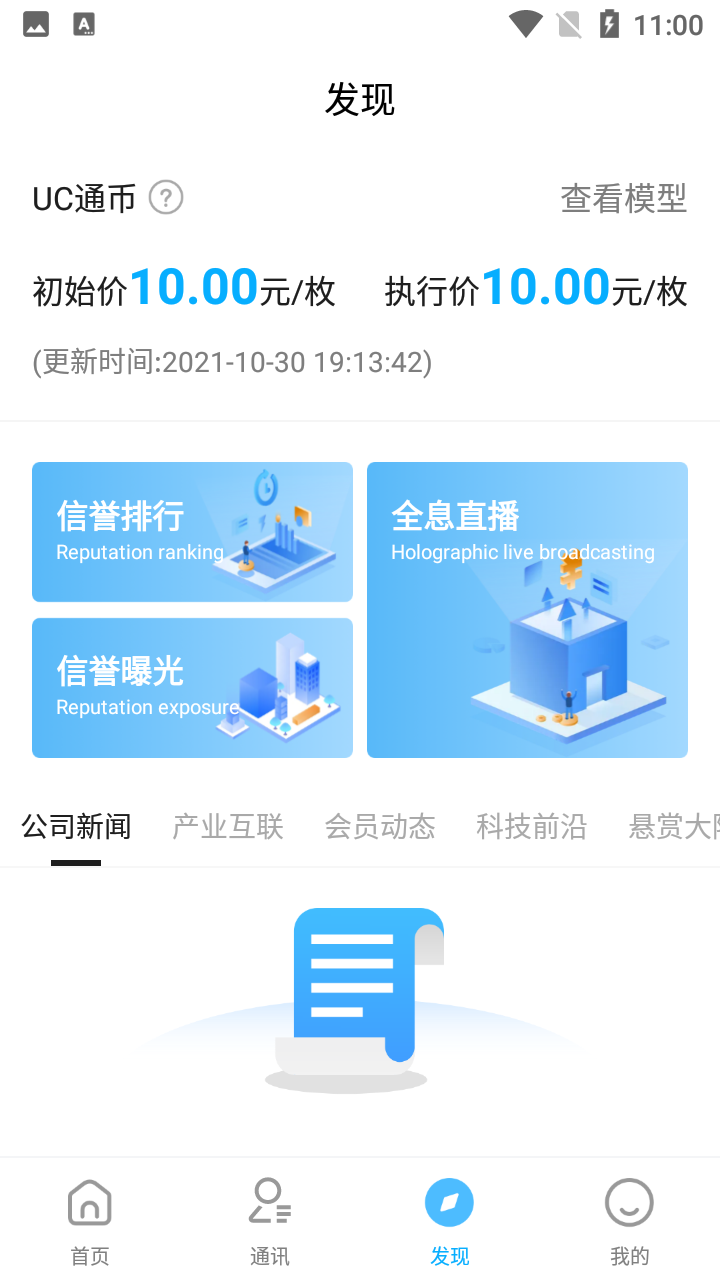Open the 全息直播 Holographic live broadcasting card
Screen dimensions: 720x1280
pyautogui.click(x=527, y=610)
